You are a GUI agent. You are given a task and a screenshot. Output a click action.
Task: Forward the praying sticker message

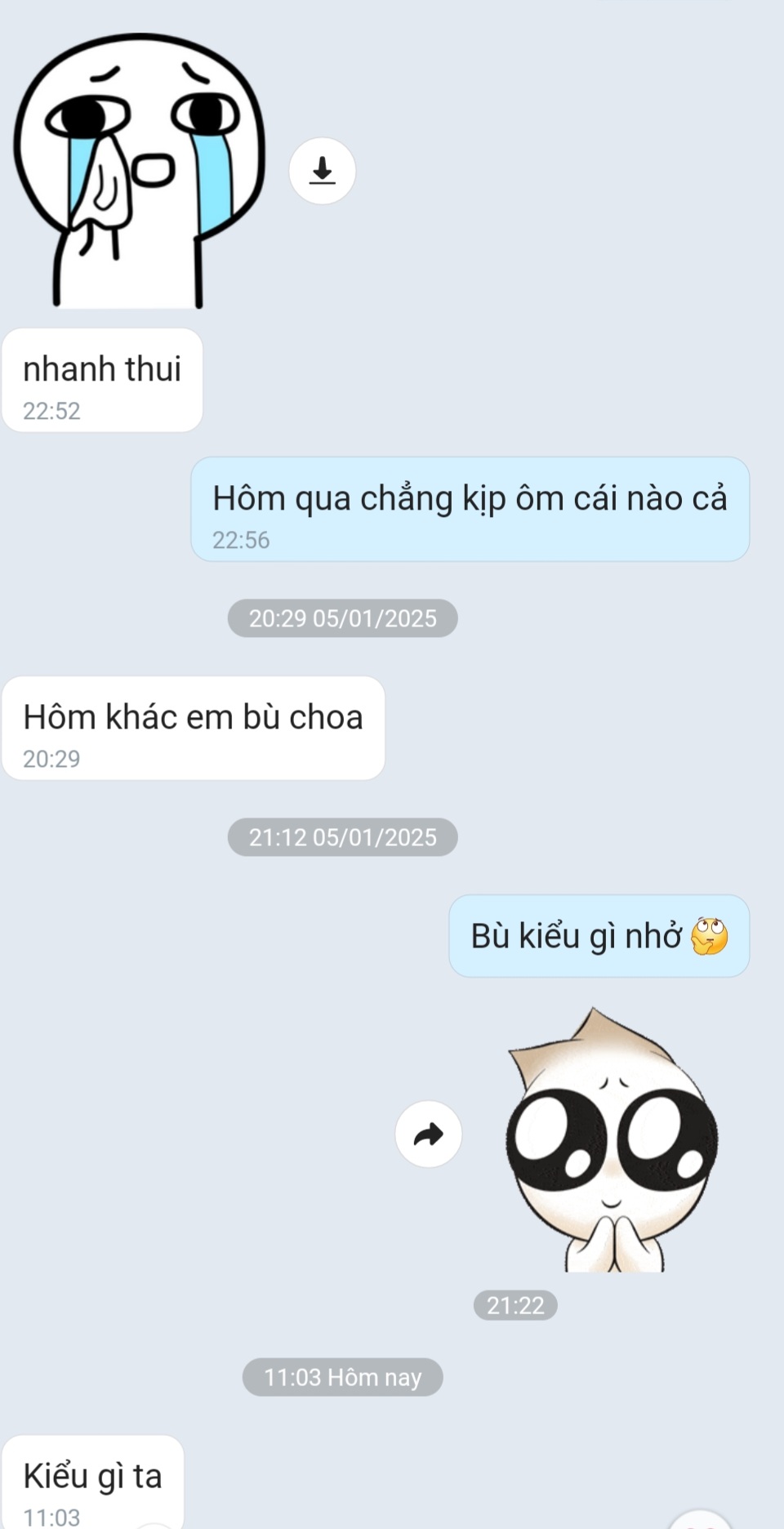tap(428, 1134)
